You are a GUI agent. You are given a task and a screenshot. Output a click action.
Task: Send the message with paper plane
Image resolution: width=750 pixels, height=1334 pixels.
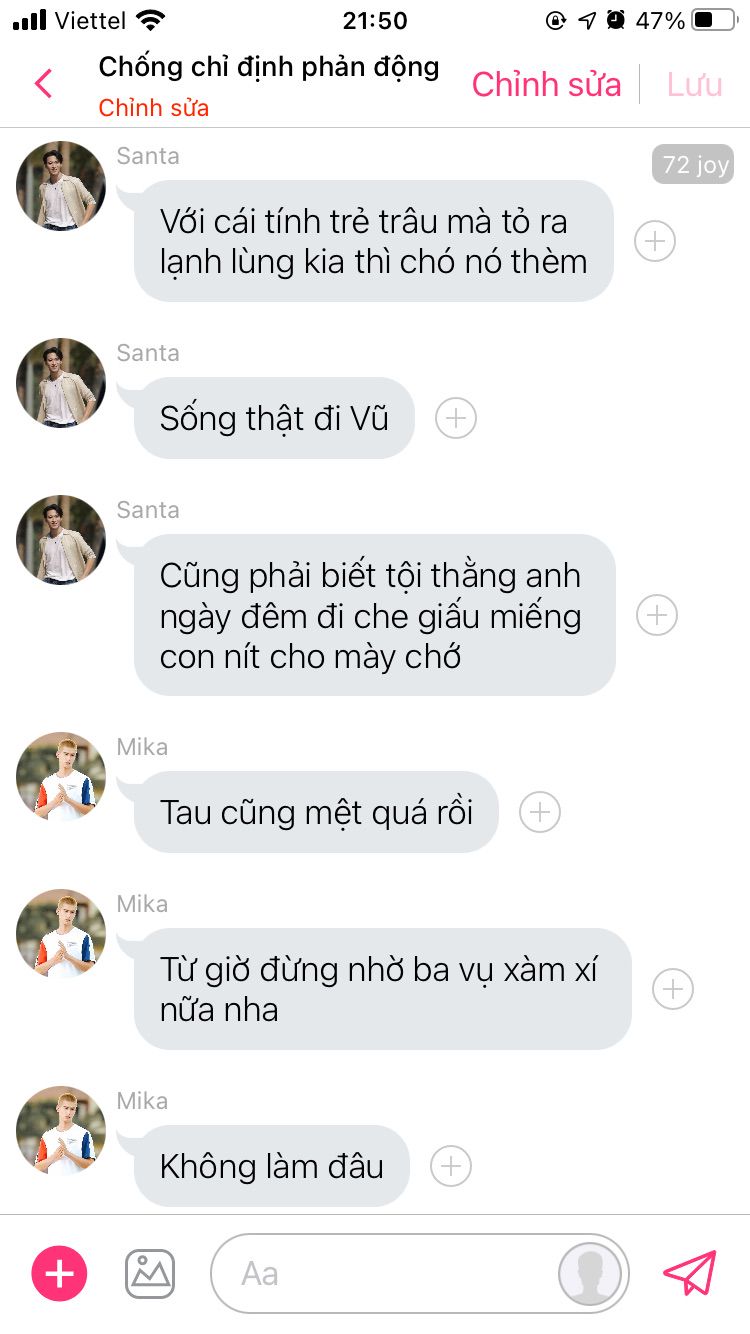tap(690, 1272)
